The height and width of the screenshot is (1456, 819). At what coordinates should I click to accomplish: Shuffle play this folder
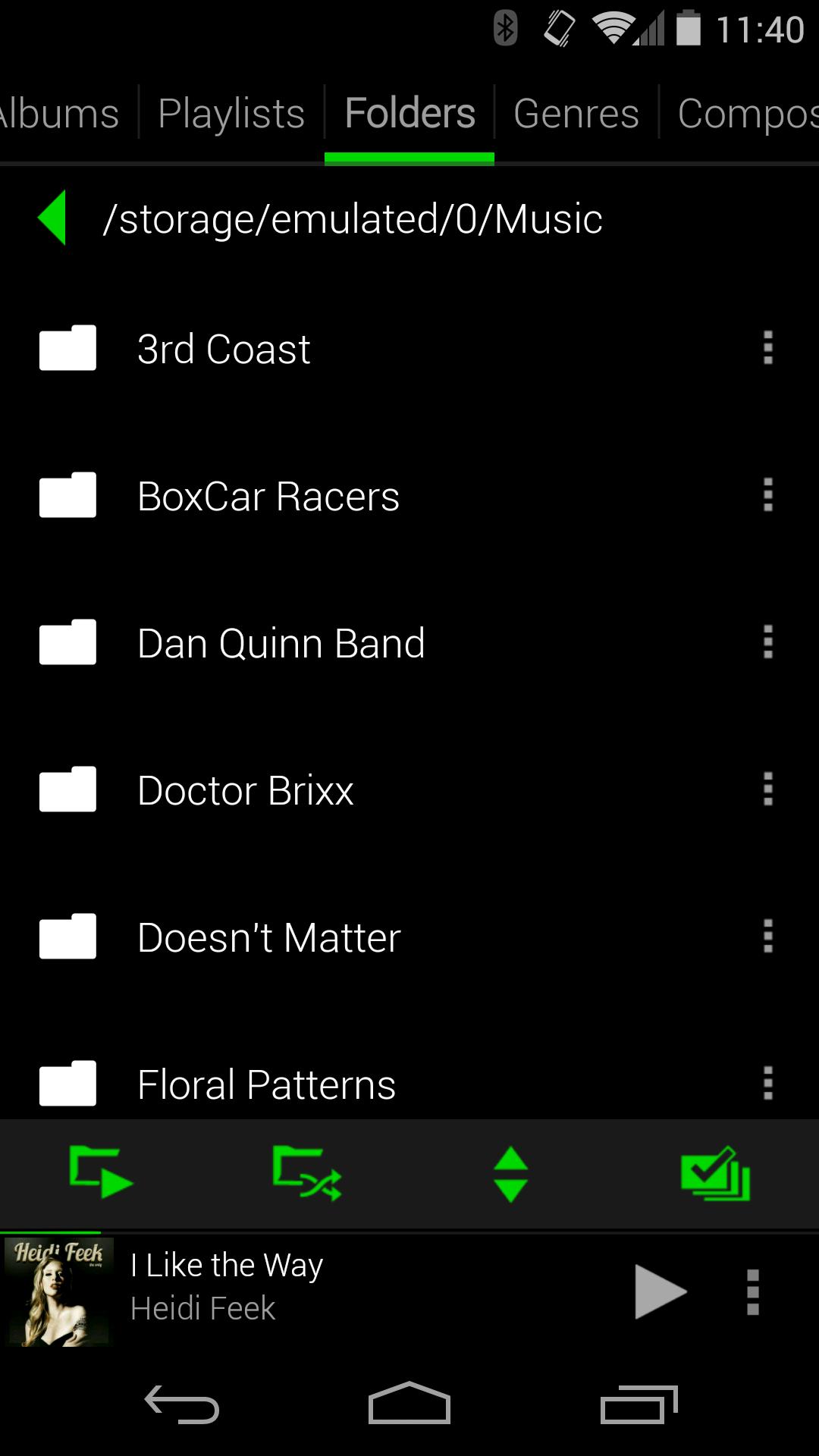tap(306, 1172)
